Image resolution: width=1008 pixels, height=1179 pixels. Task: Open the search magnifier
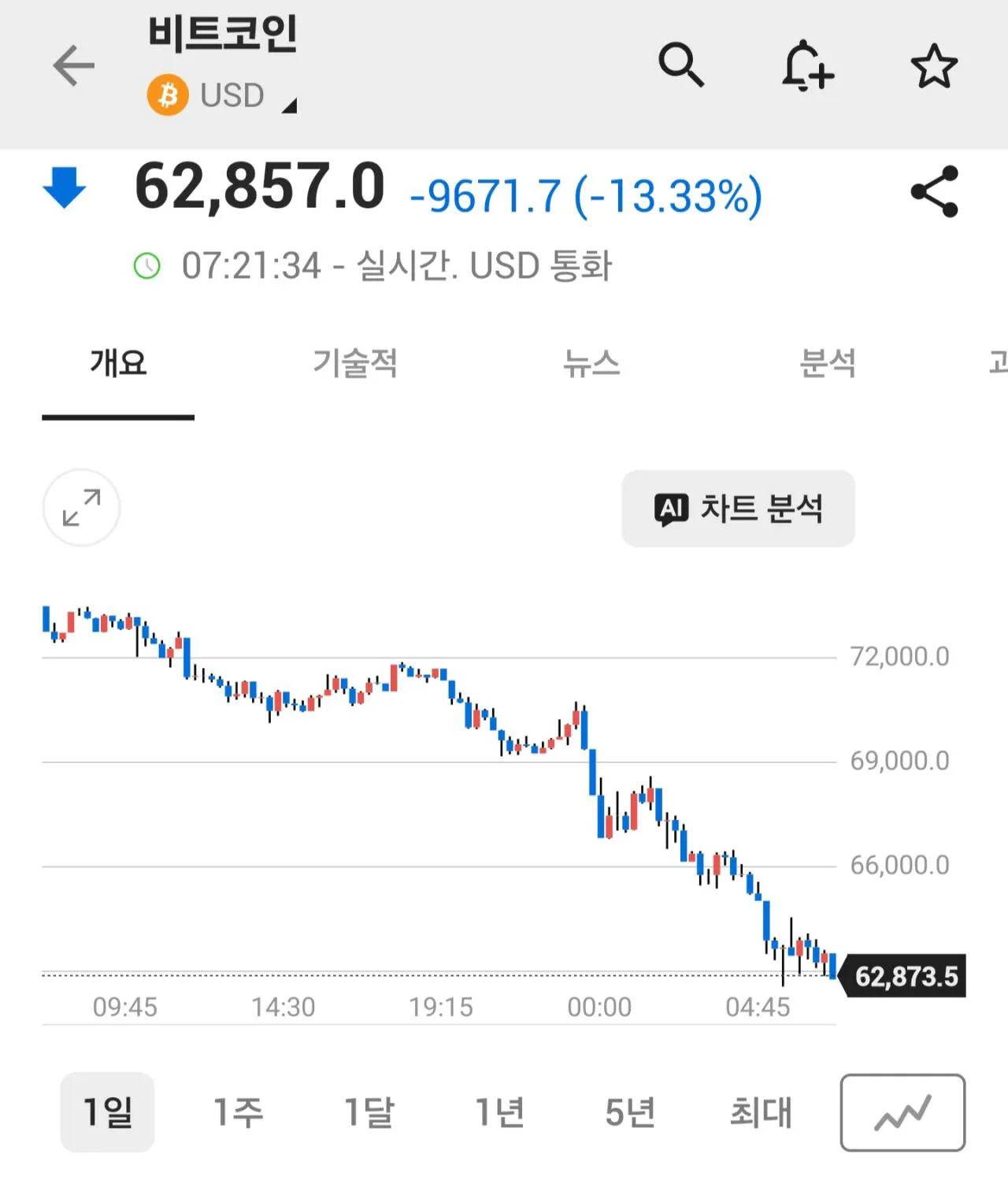tap(680, 65)
